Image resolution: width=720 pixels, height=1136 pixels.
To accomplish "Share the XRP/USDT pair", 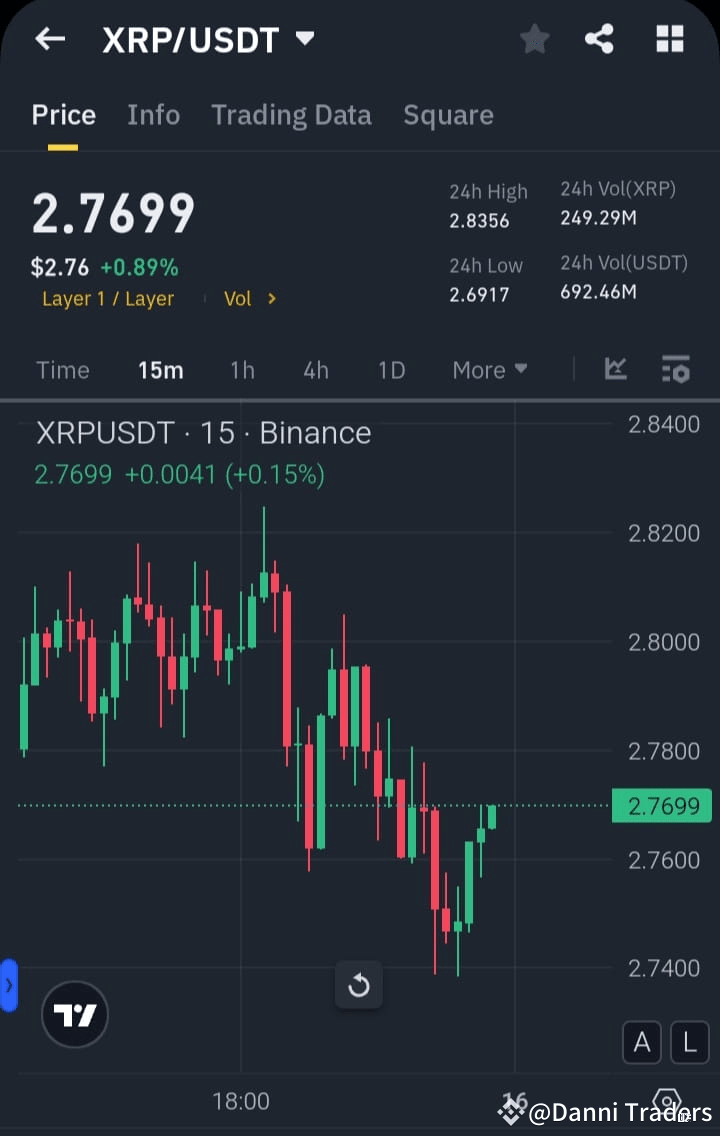I will tap(599, 39).
